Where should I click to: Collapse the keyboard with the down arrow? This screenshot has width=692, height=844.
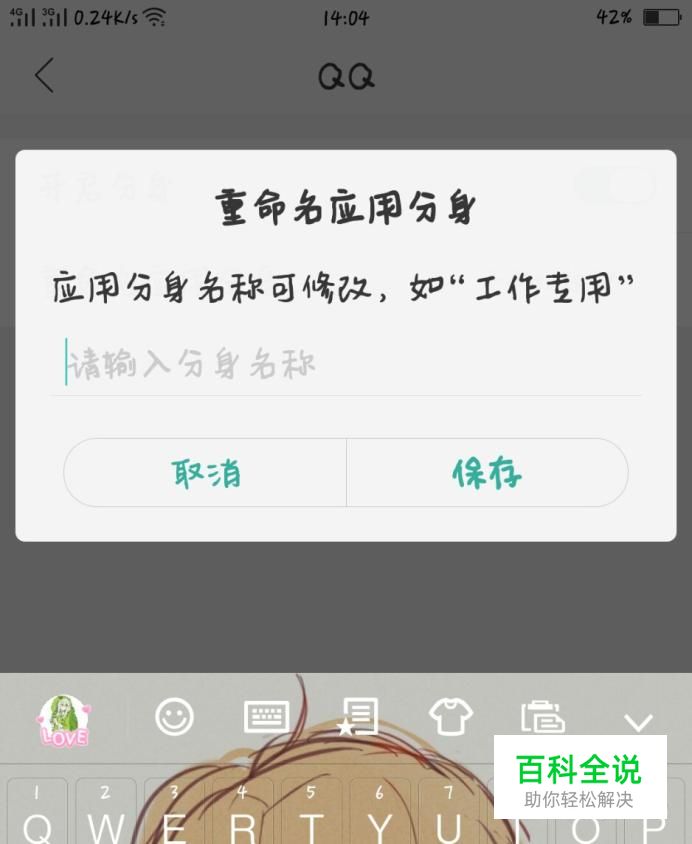point(637,721)
